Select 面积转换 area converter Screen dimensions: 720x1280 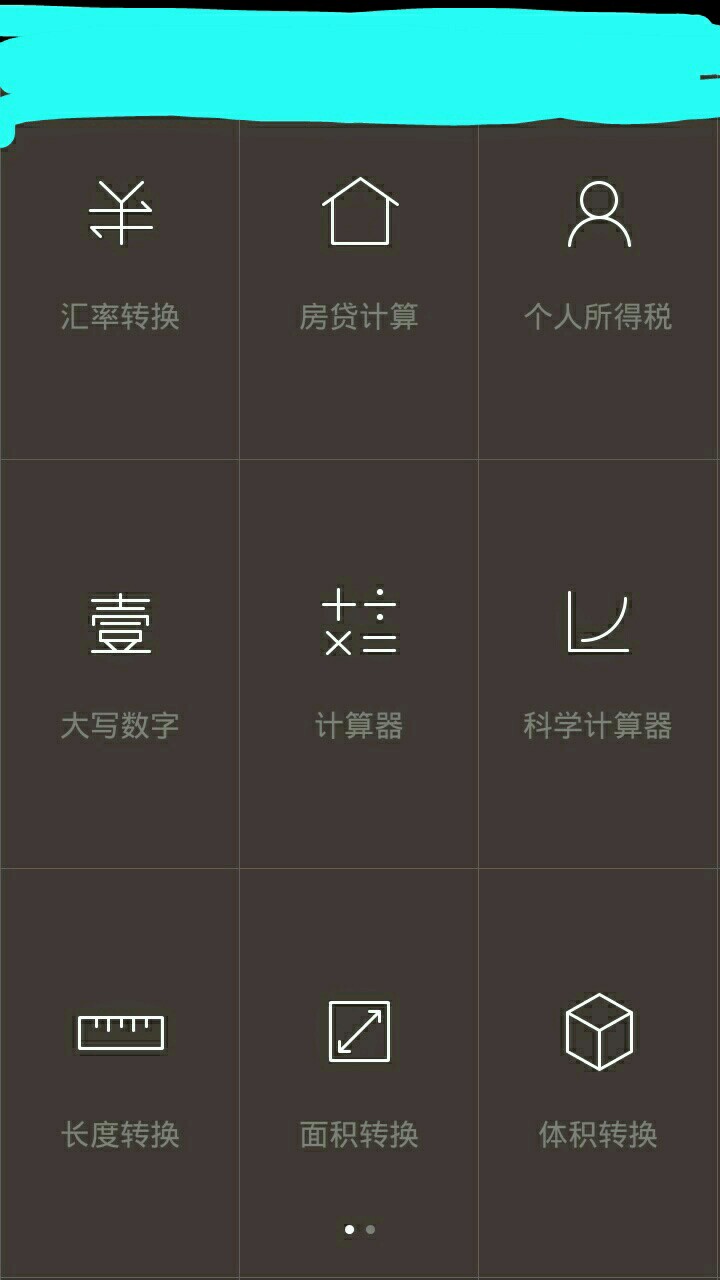[x=359, y=1072]
